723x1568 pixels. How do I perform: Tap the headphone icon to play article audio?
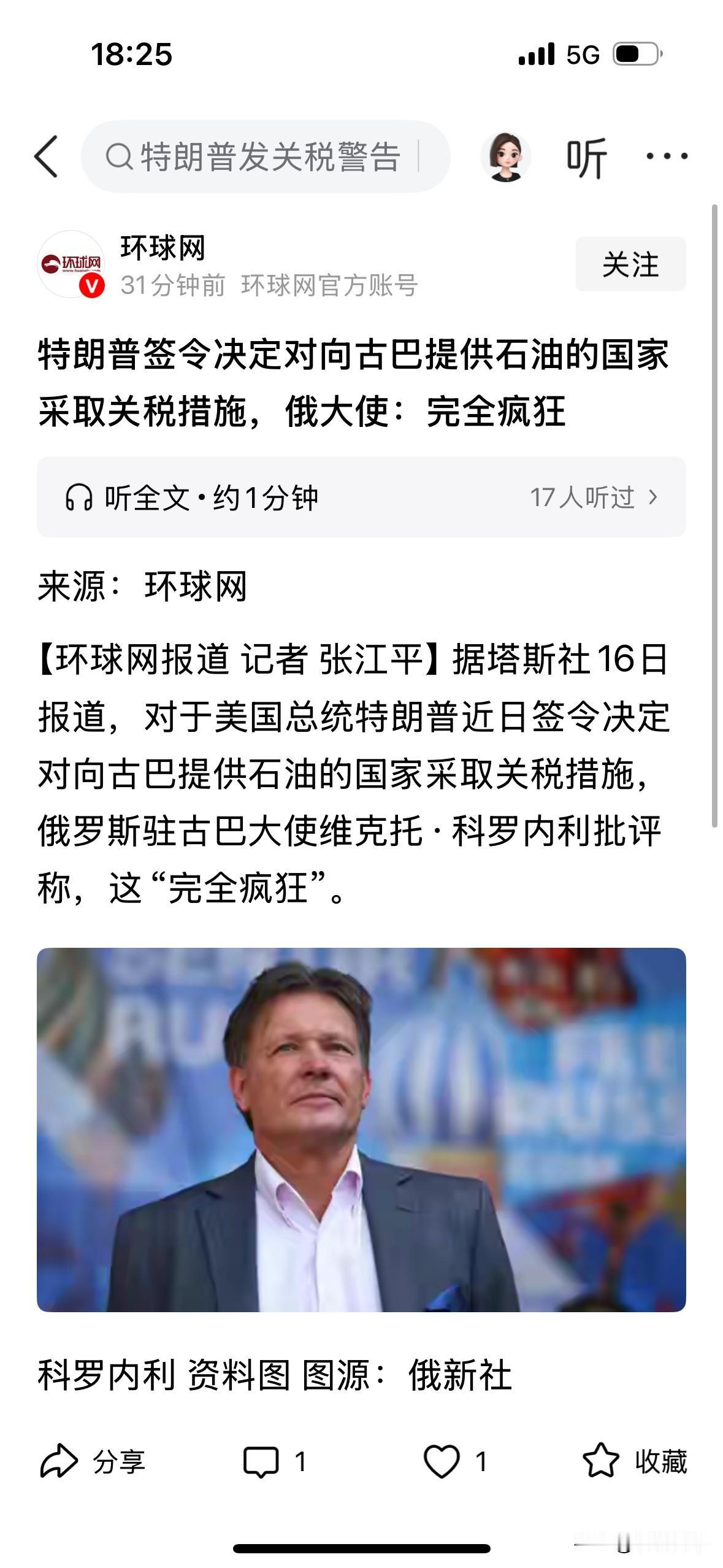tap(77, 498)
